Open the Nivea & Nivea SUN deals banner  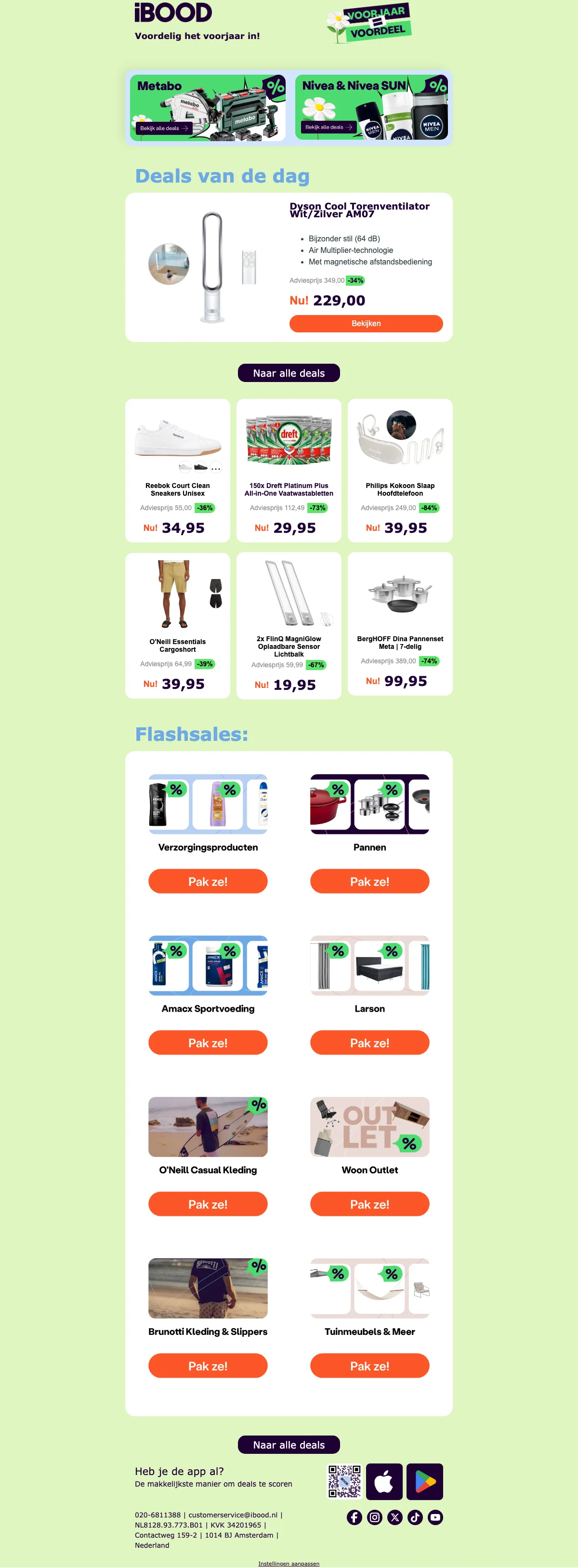(x=372, y=108)
